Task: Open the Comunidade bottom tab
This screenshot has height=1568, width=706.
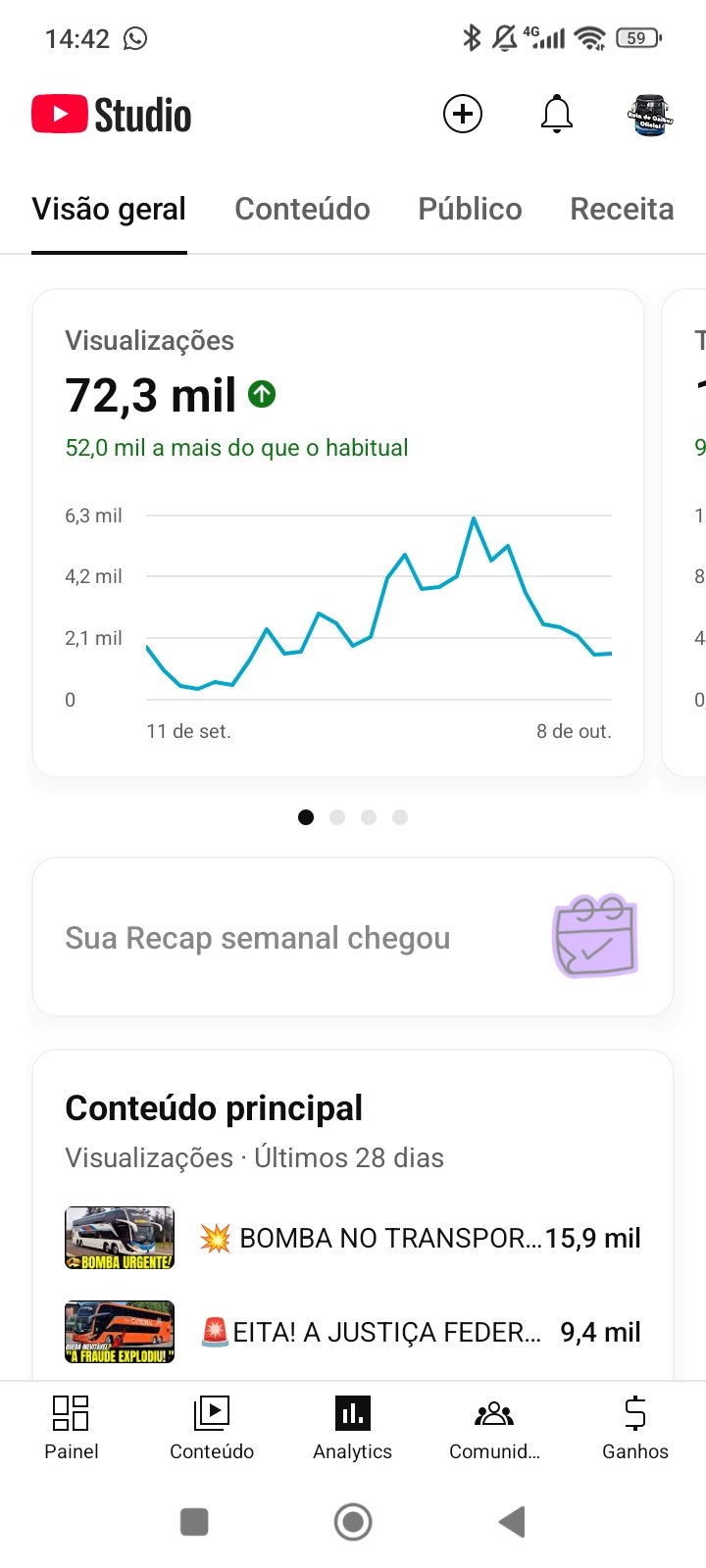Action: click(494, 1428)
